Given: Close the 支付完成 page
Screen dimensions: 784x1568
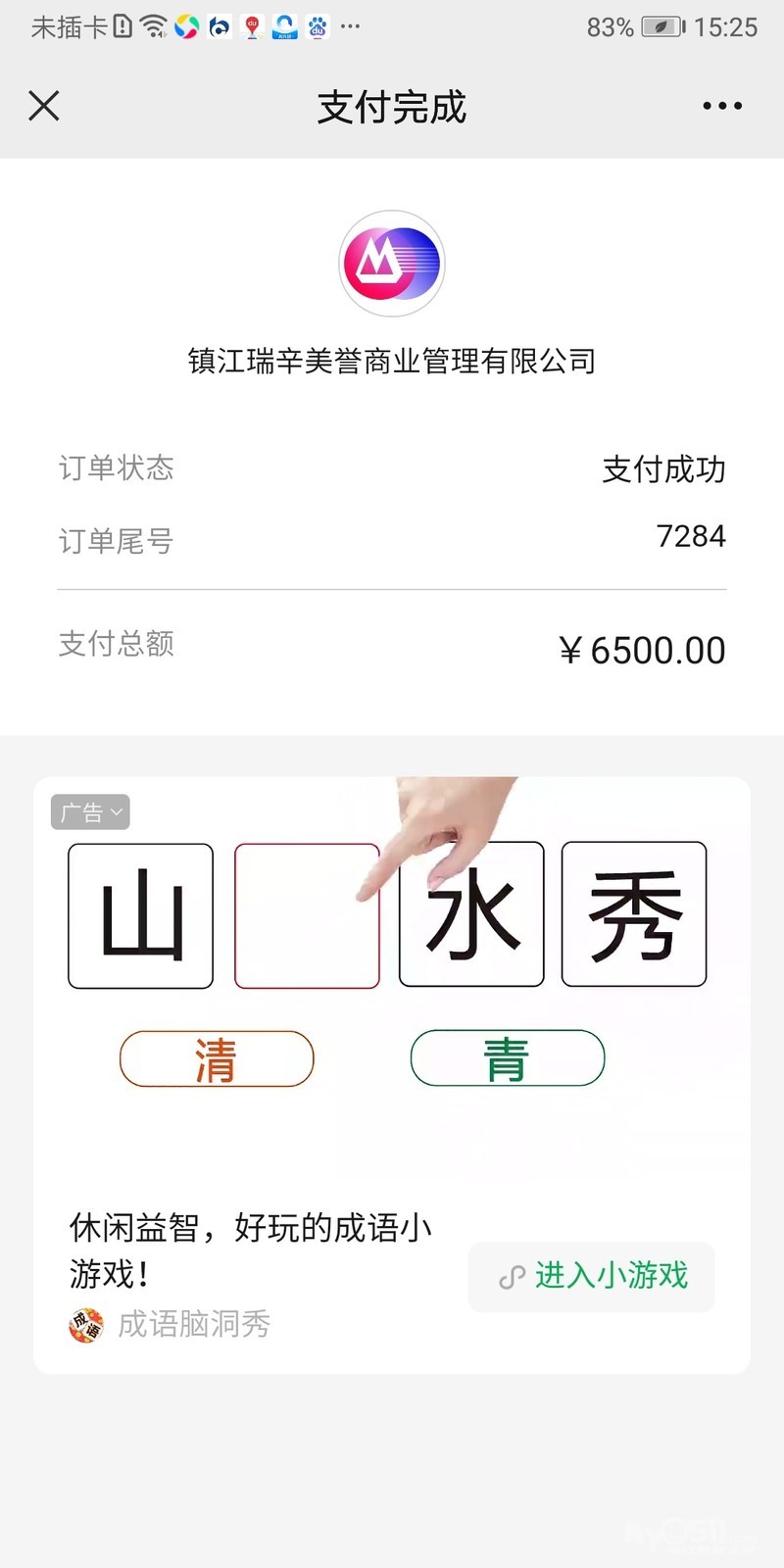Looking at the screenshot, I should [x=44, y=106].
